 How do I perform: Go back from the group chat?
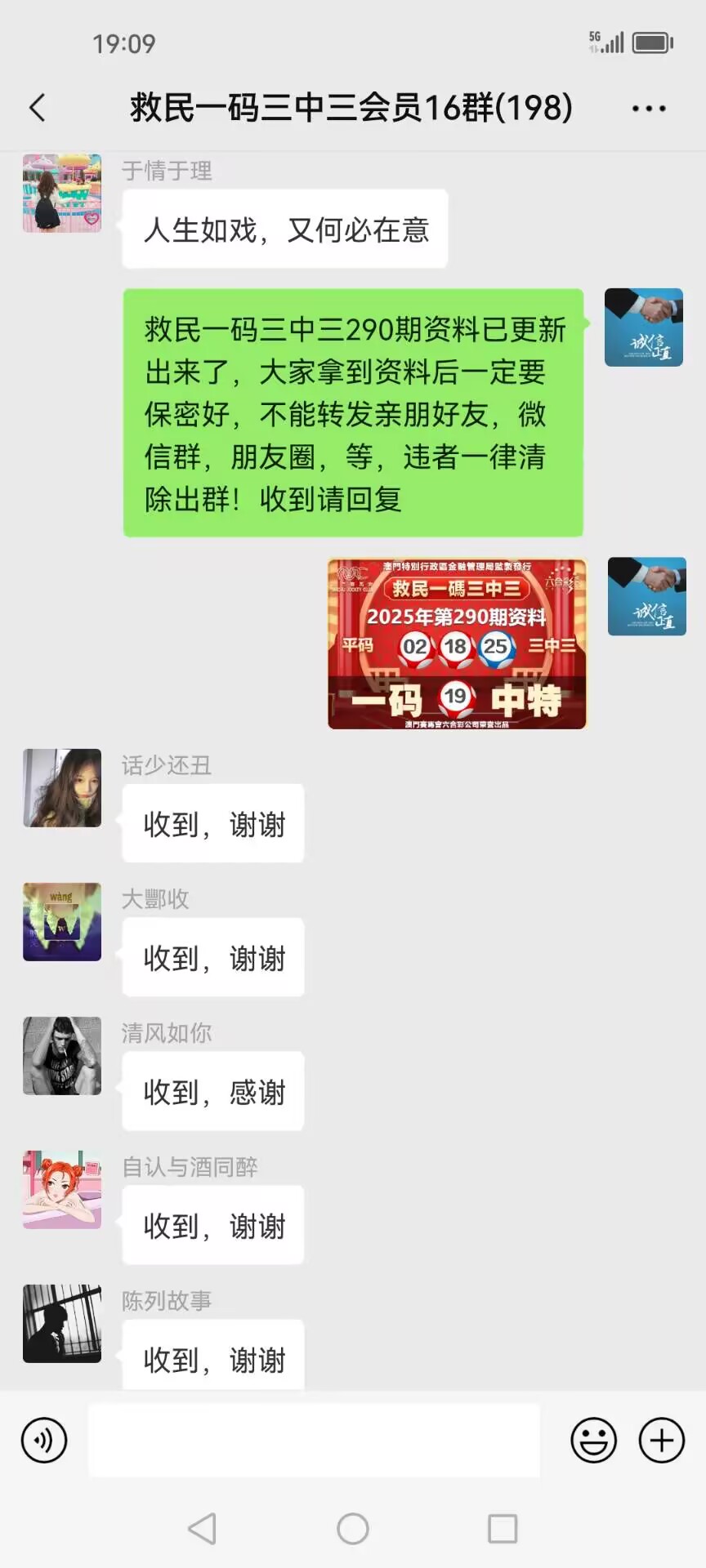[38, 108]
